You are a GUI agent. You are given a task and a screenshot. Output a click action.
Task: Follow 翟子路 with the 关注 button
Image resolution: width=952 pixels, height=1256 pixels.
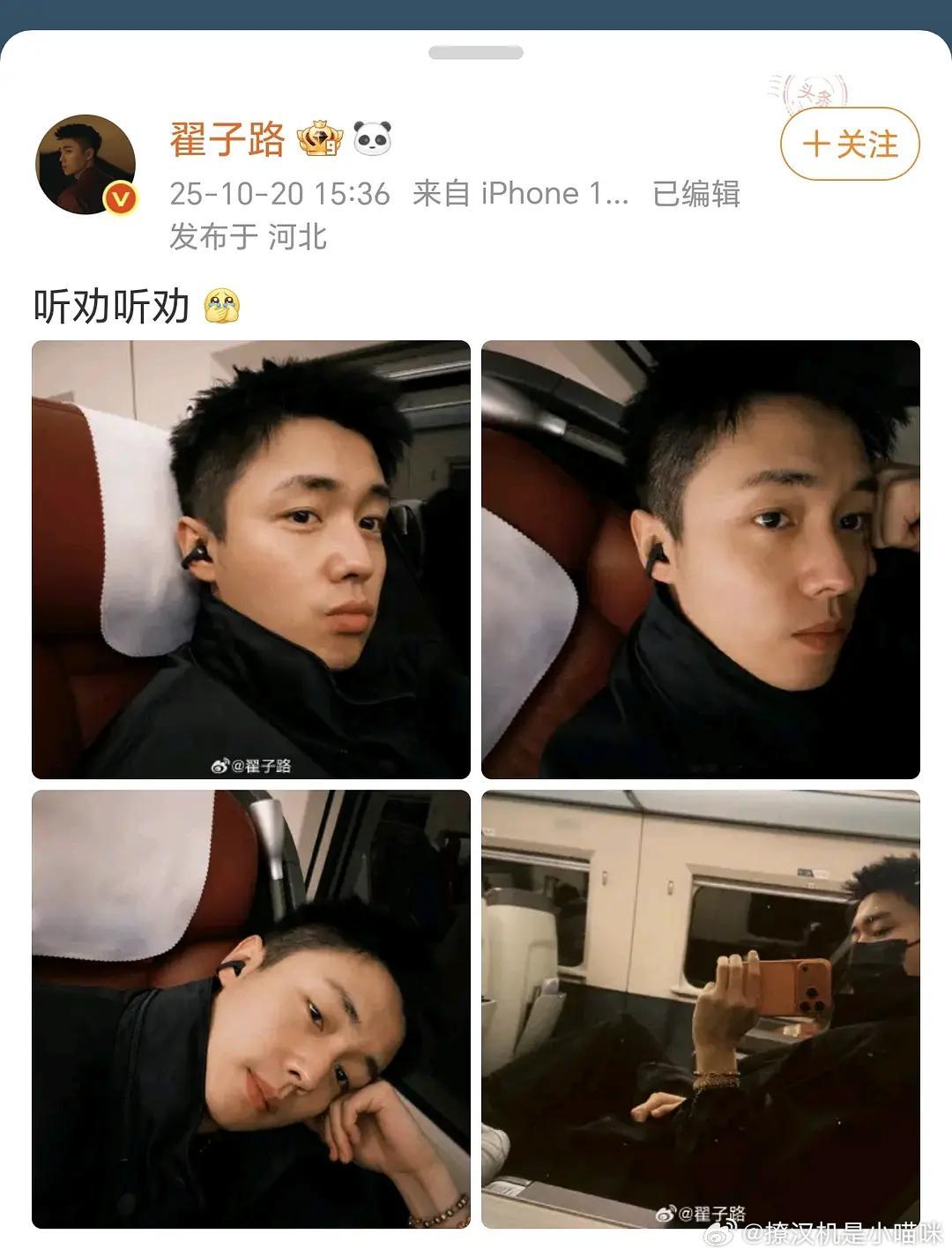pyautogui.click(x=850, y=145)
